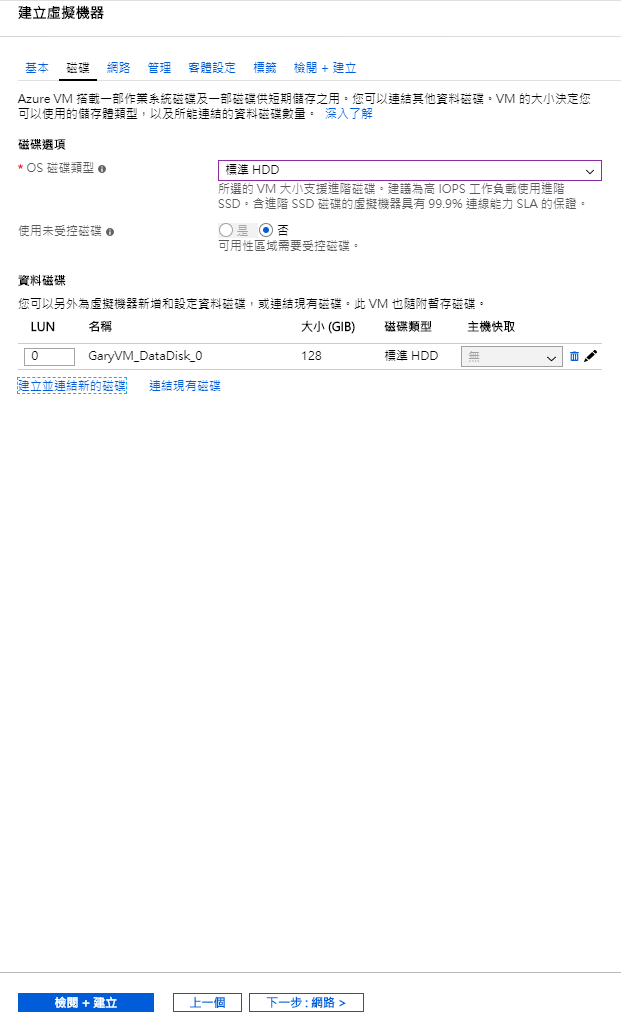
Task: Open the 標籤 tab
Action: point(265,68)
